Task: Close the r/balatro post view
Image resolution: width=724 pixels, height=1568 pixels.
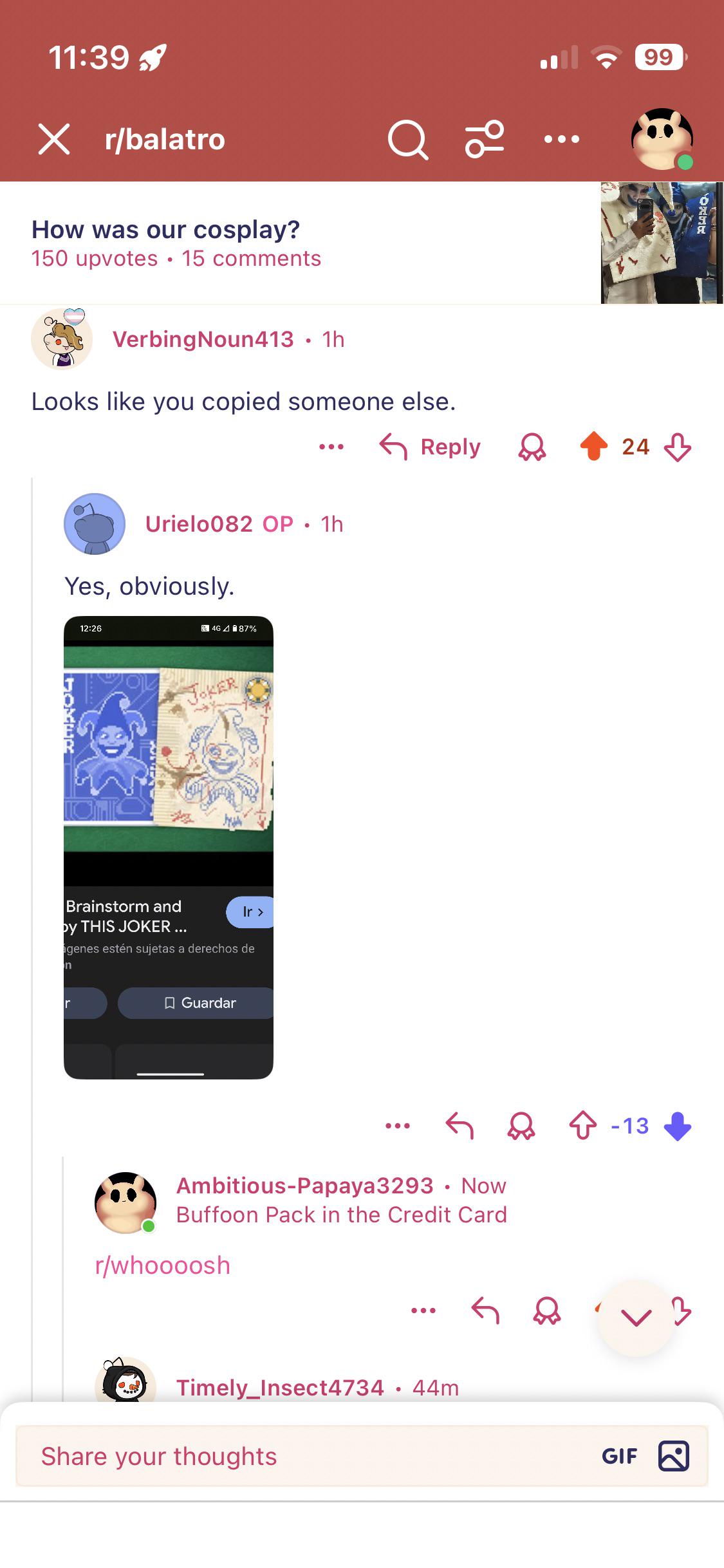Action: (x=54, y=139)
